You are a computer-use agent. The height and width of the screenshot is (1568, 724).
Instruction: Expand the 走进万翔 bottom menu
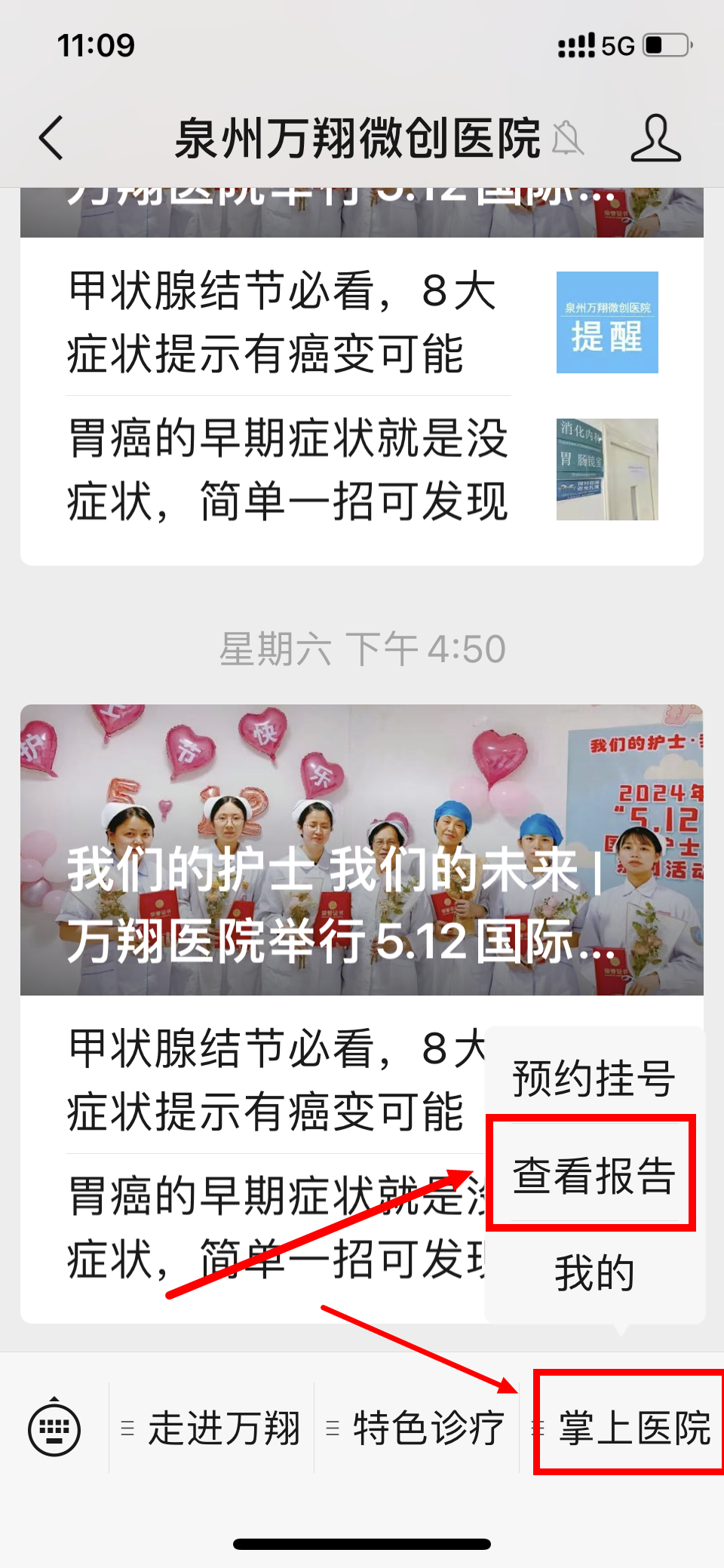coord(213,1428)
